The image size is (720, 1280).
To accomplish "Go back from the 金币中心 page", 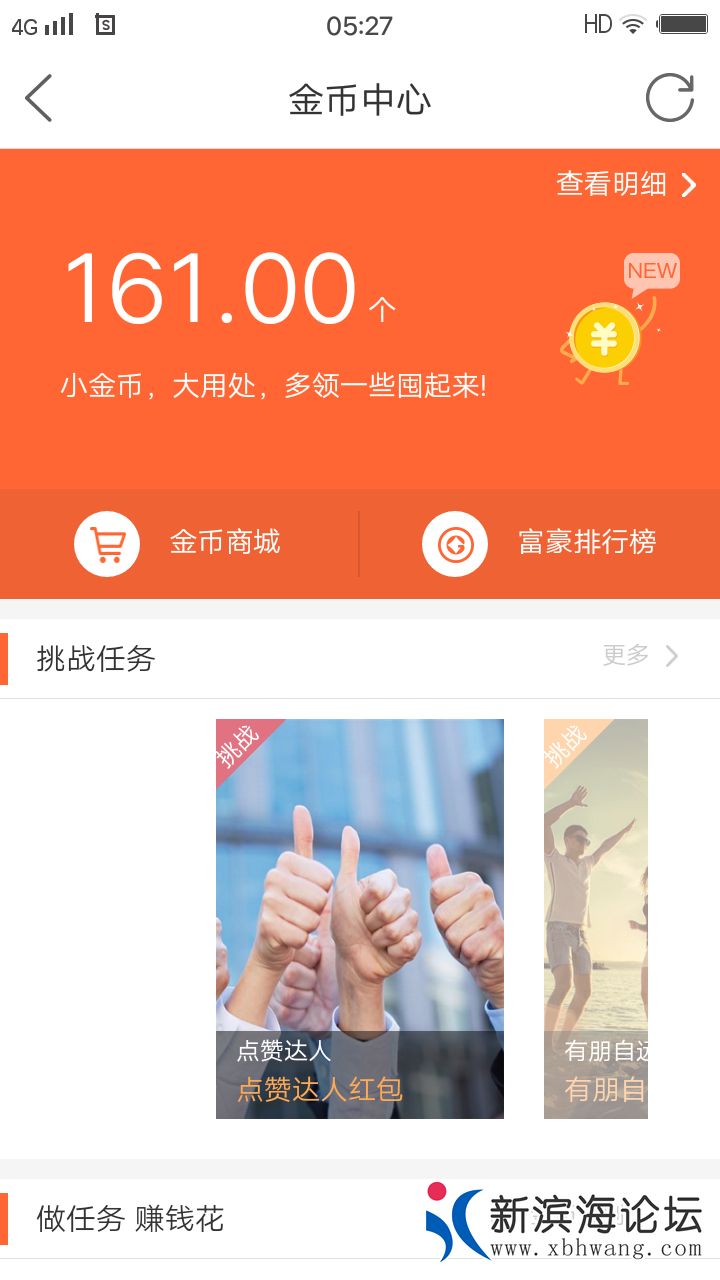I will (38, 99).
